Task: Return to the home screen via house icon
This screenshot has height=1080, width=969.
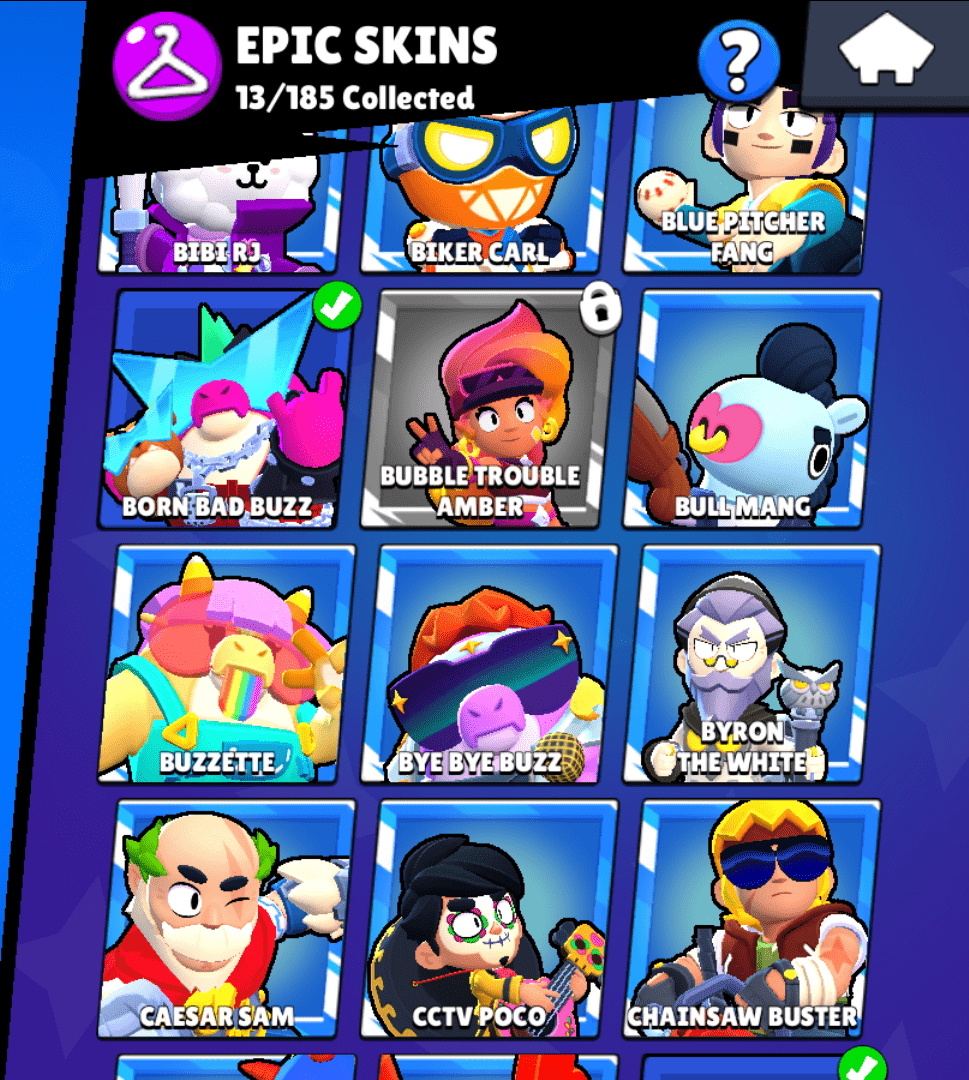Action: coord(886,50)
